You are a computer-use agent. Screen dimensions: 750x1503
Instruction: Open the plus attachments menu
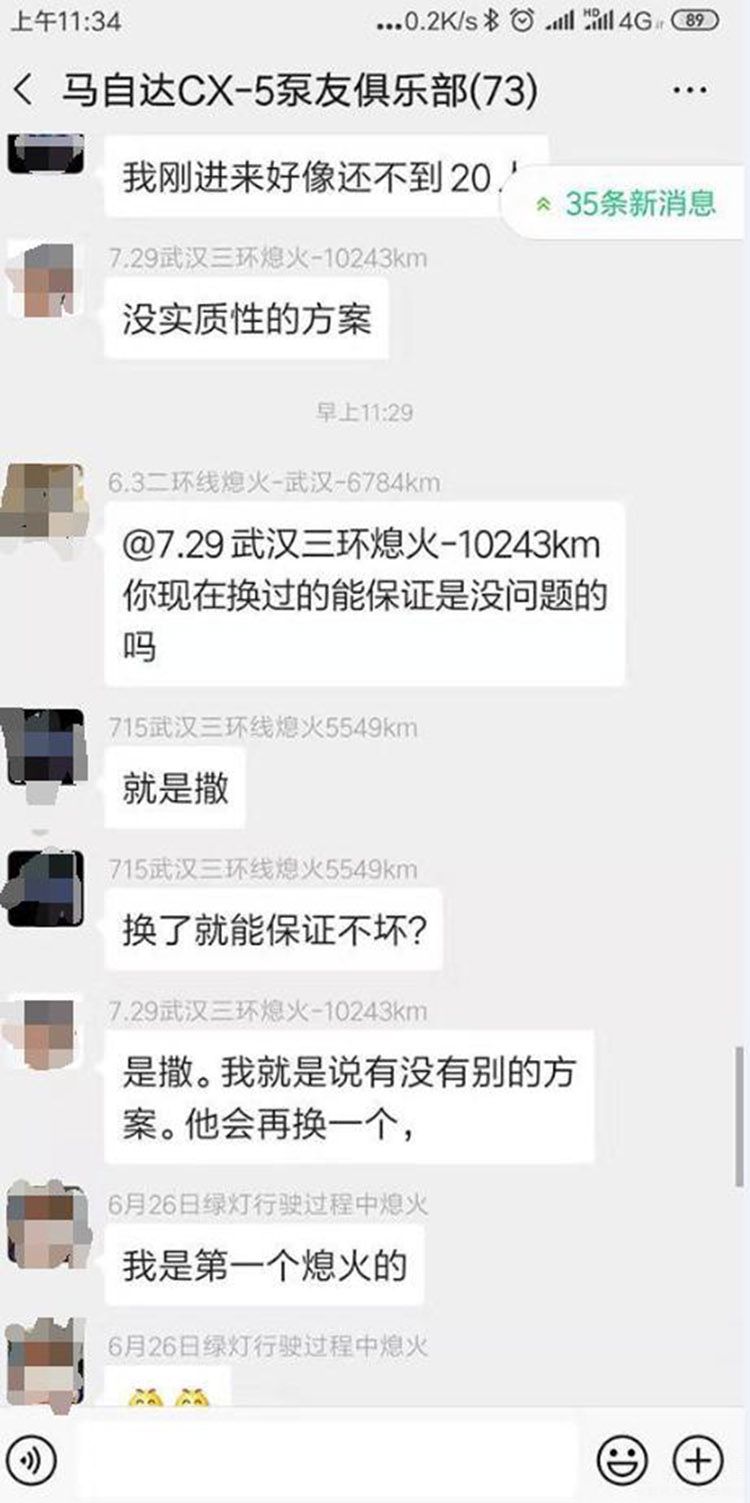click(698, 1461)
